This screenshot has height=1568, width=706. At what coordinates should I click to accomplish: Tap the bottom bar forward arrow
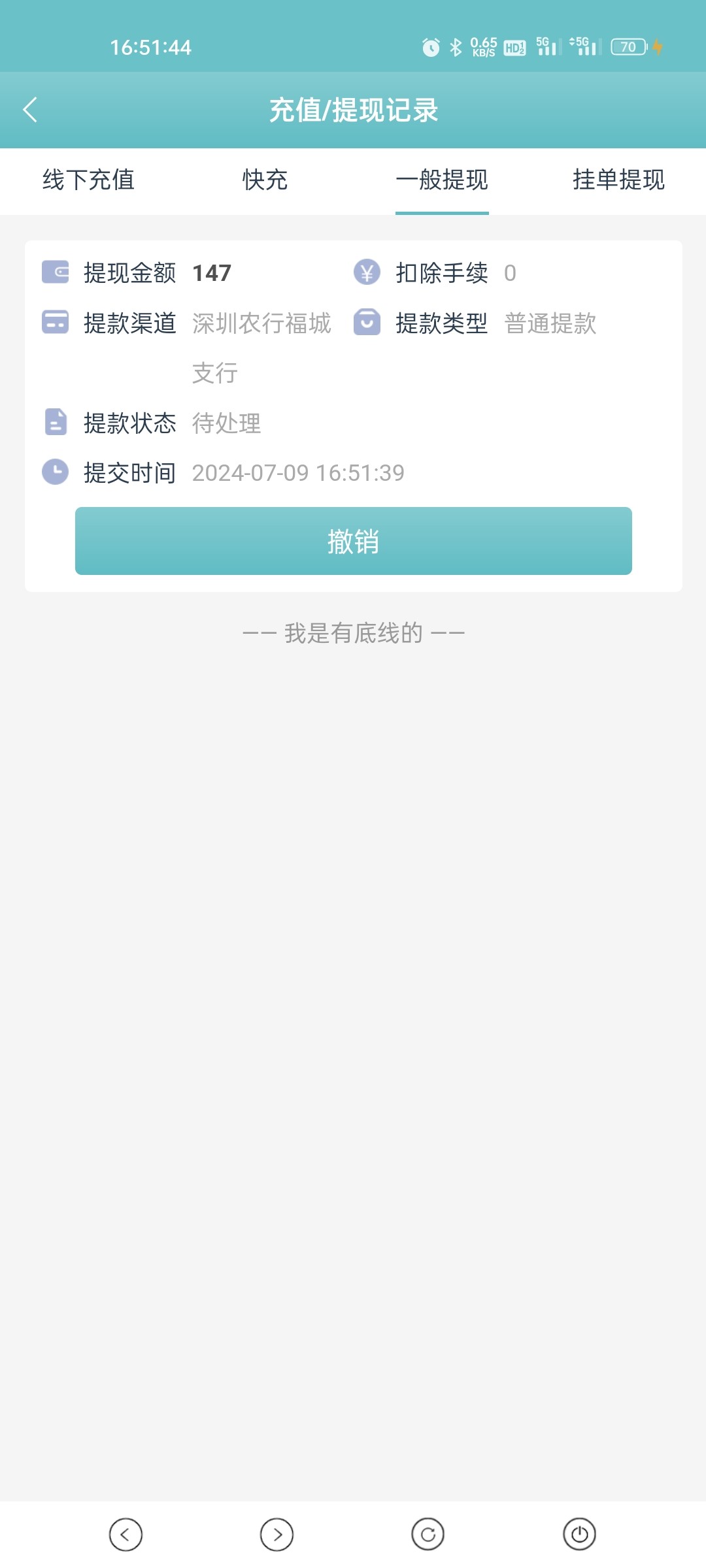click(x=277, y=1534)
